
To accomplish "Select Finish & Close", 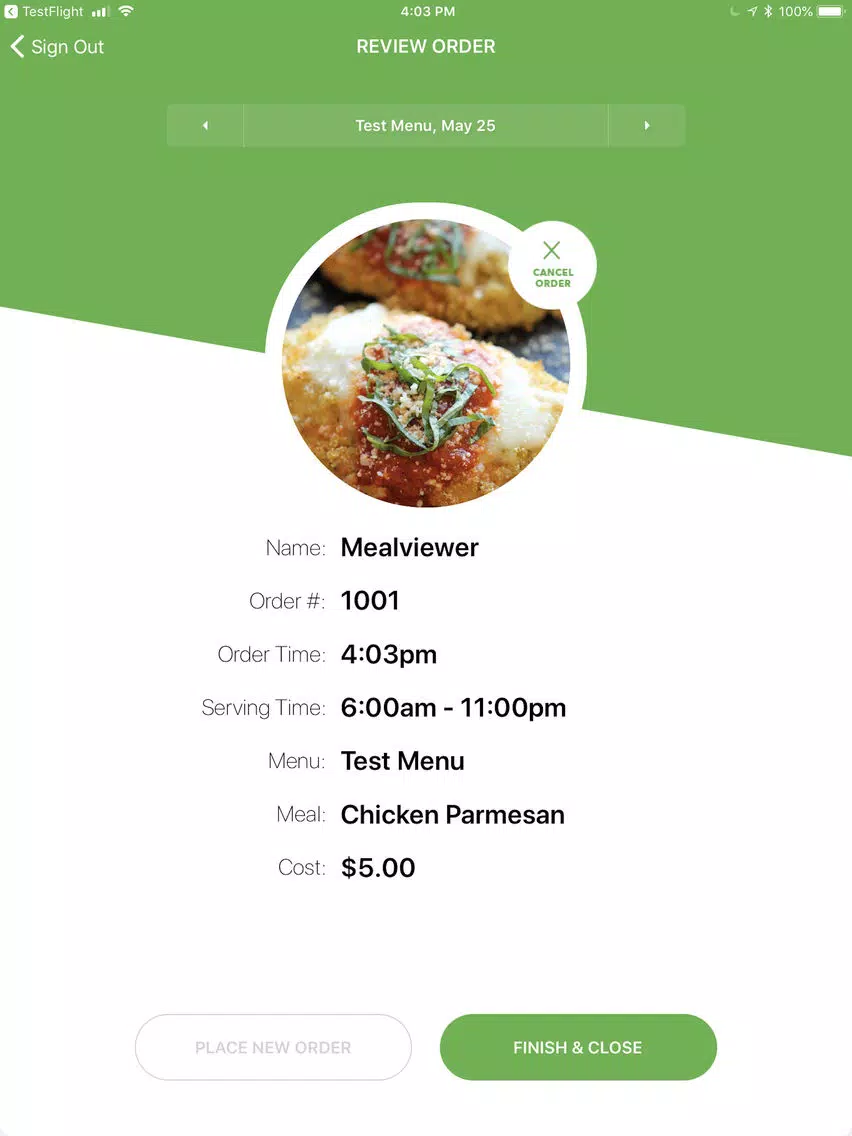I will [x=578, y=1047].
